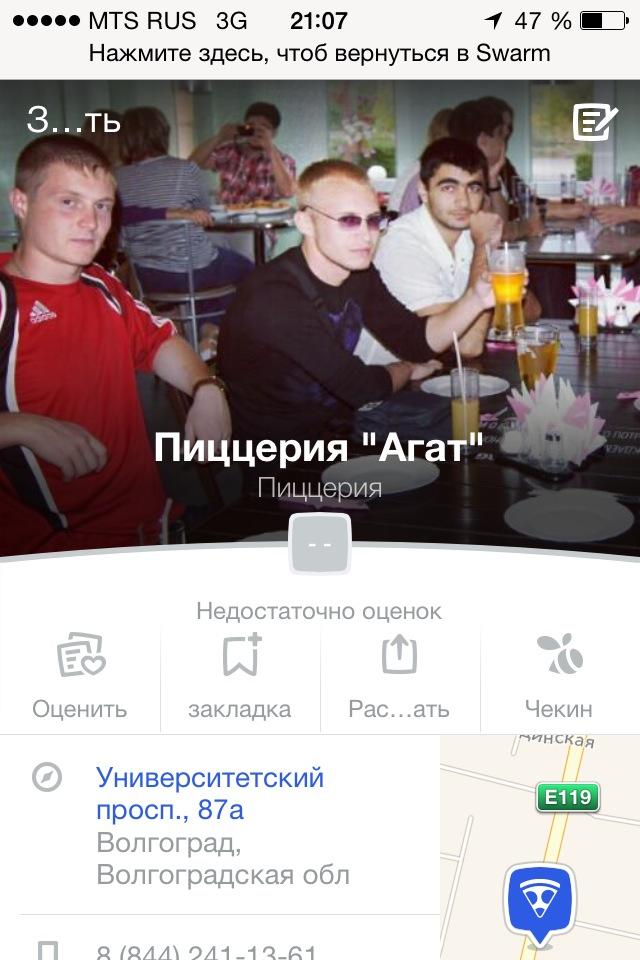
Task: Share the venue via Рас…ать
Action: click(x=399, y=677)
